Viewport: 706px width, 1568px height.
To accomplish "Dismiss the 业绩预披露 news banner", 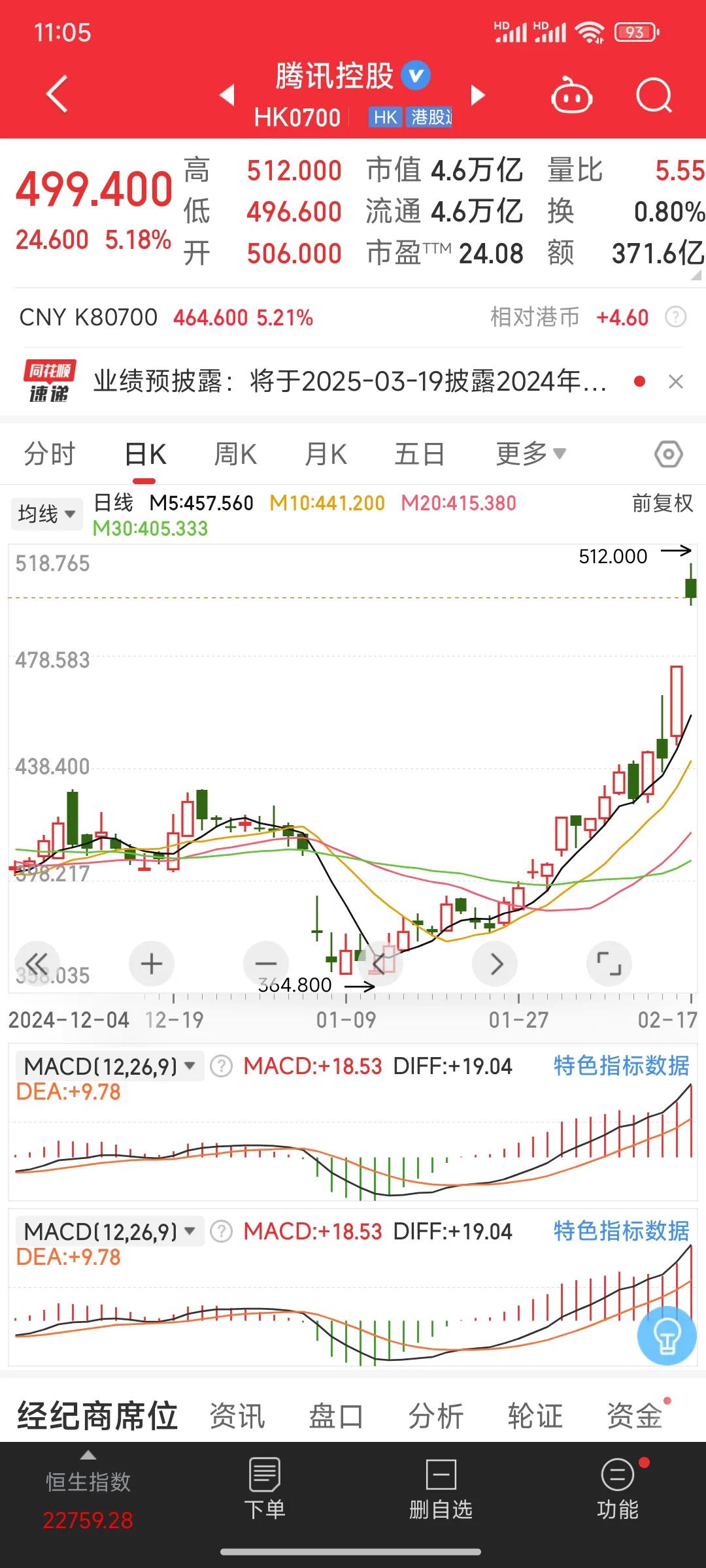I will [x=676, y=382].
